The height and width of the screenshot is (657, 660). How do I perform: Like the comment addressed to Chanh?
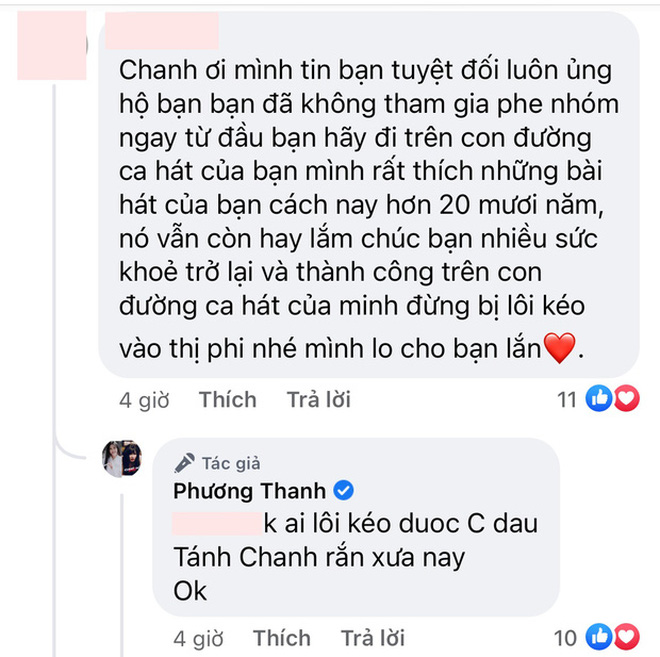[227, 400]
